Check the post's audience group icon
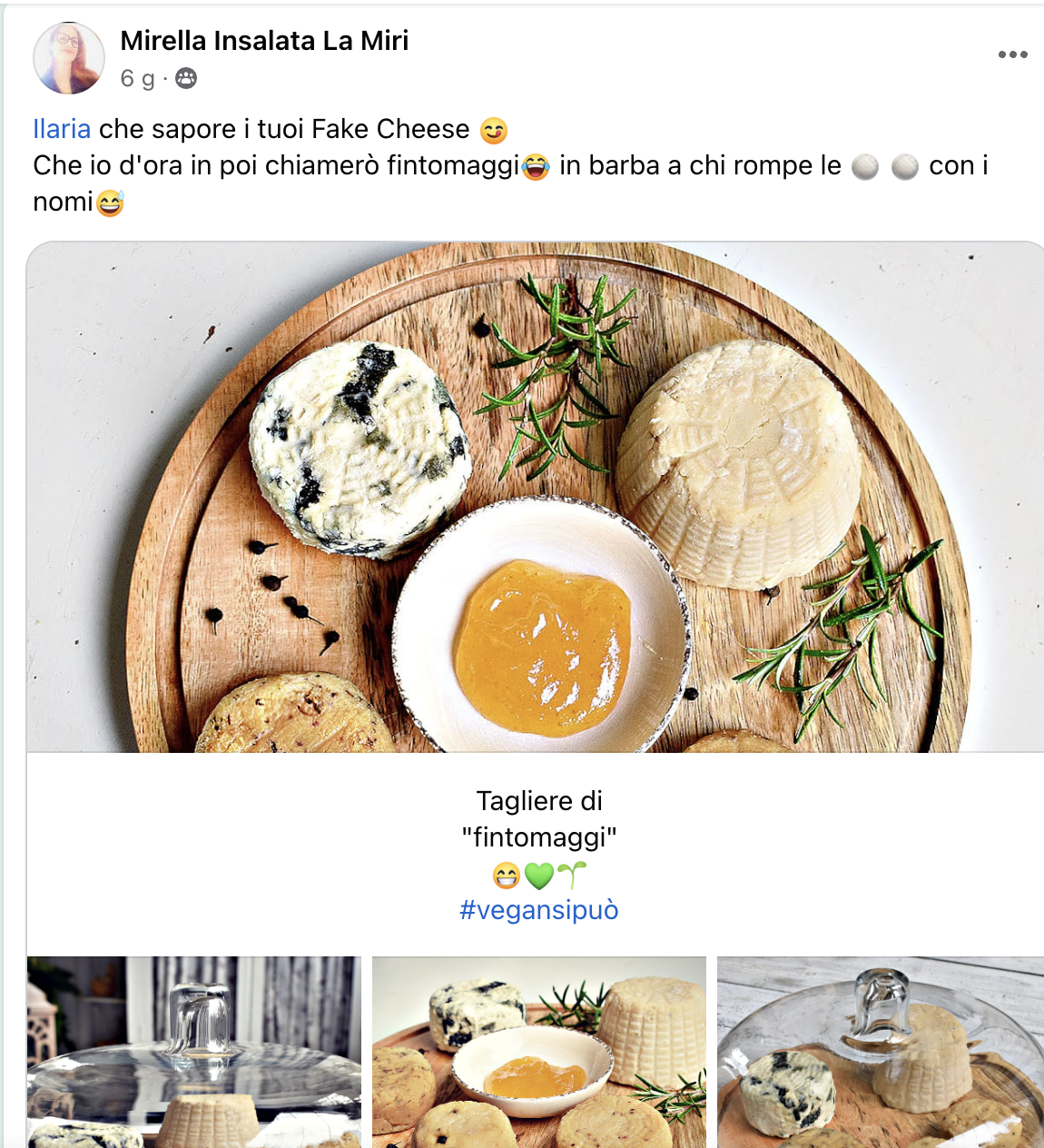Screen dimensions: 1044x1148 pos(186,79)
